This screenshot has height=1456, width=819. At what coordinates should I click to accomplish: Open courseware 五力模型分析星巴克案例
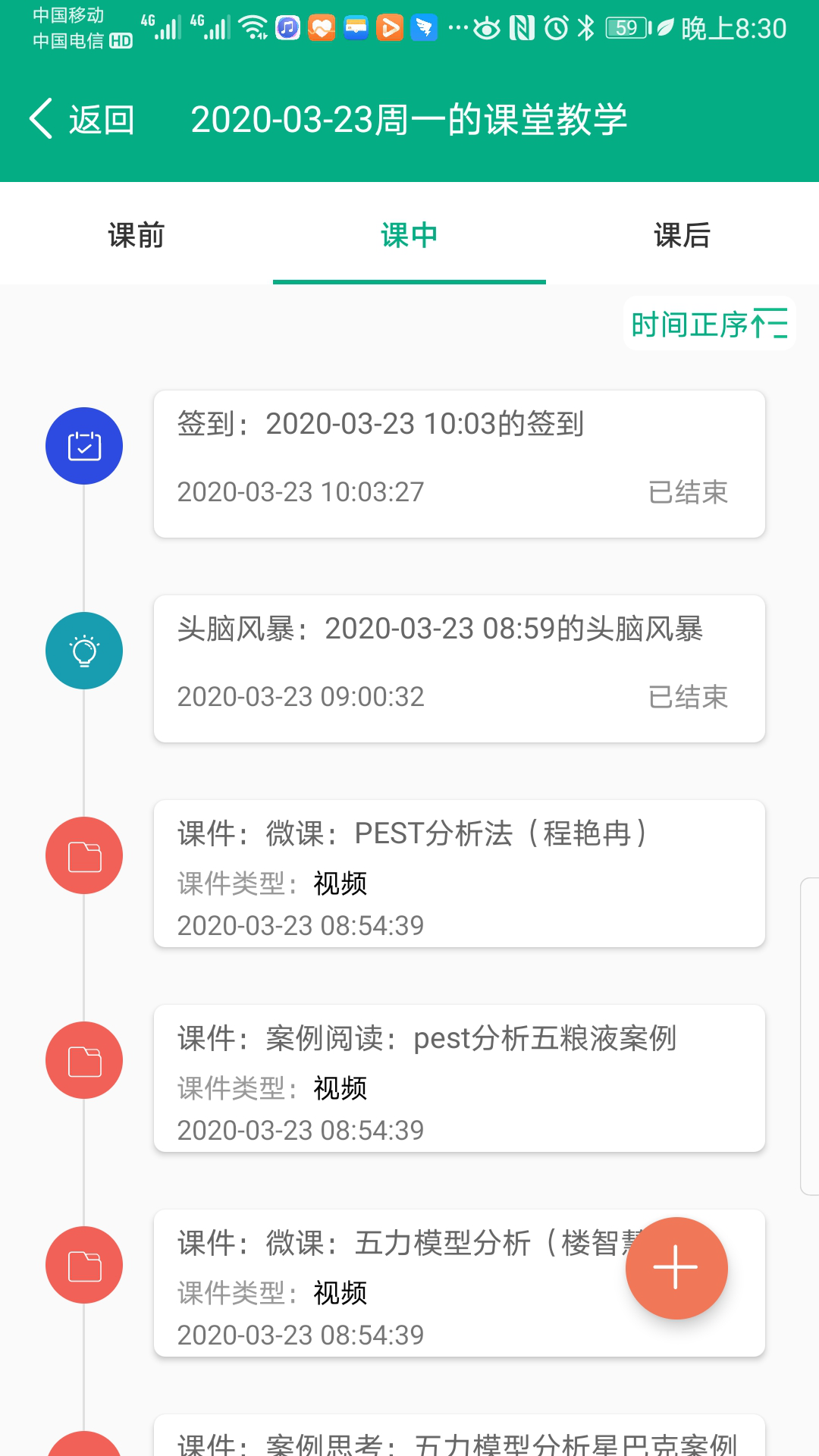click(459, 1439)
